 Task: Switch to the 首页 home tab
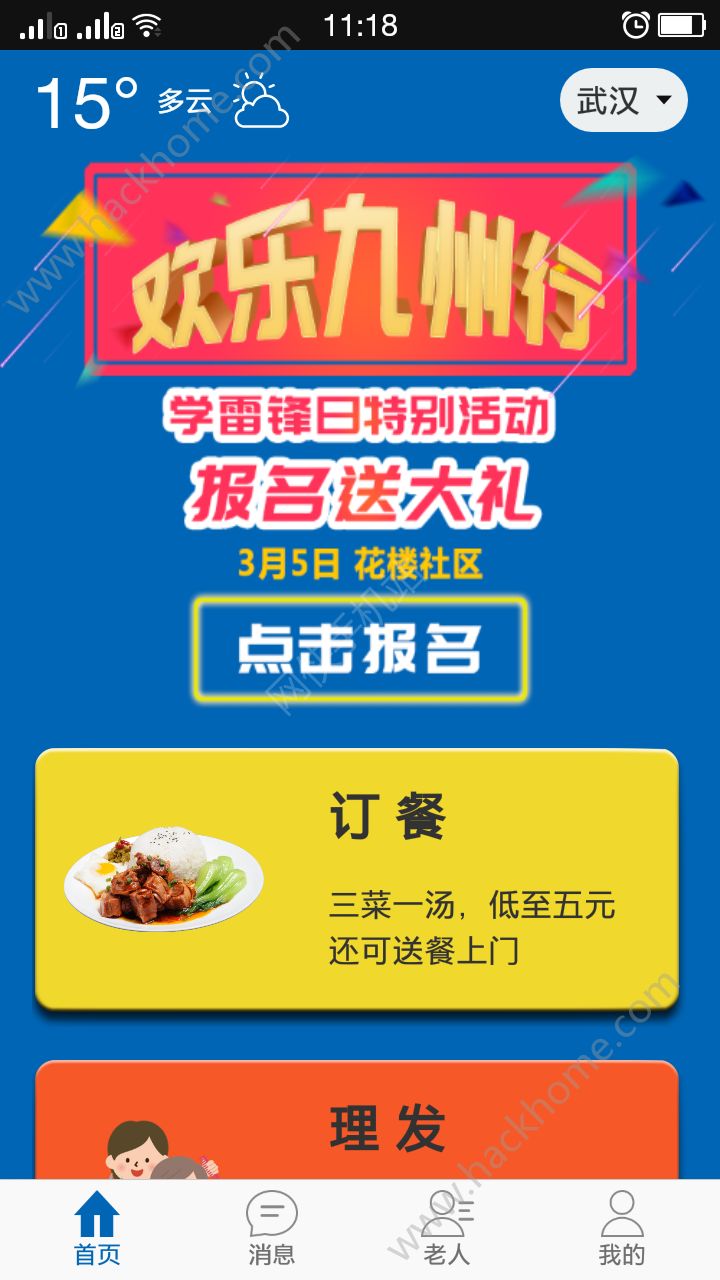click(x=97, y=1229)
